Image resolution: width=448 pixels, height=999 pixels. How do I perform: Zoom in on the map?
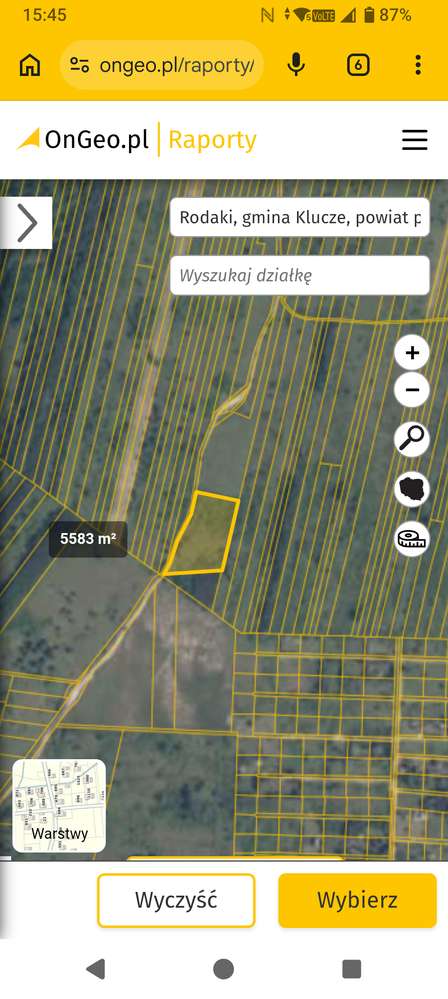pos(412,352)
